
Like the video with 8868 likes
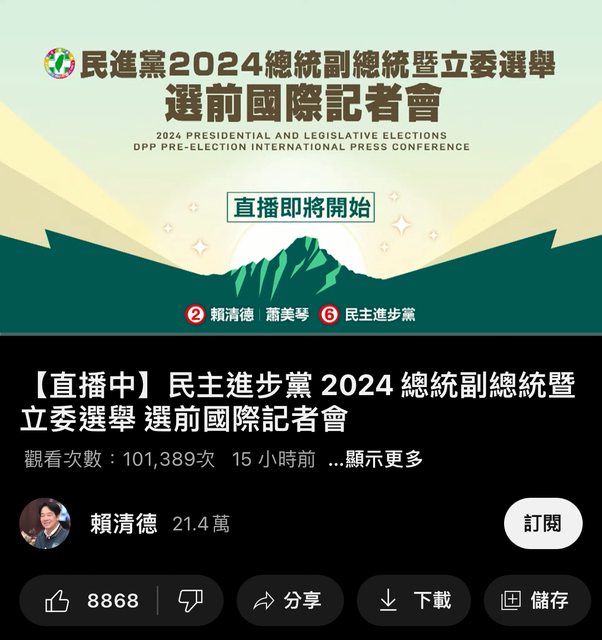point(92,601)
